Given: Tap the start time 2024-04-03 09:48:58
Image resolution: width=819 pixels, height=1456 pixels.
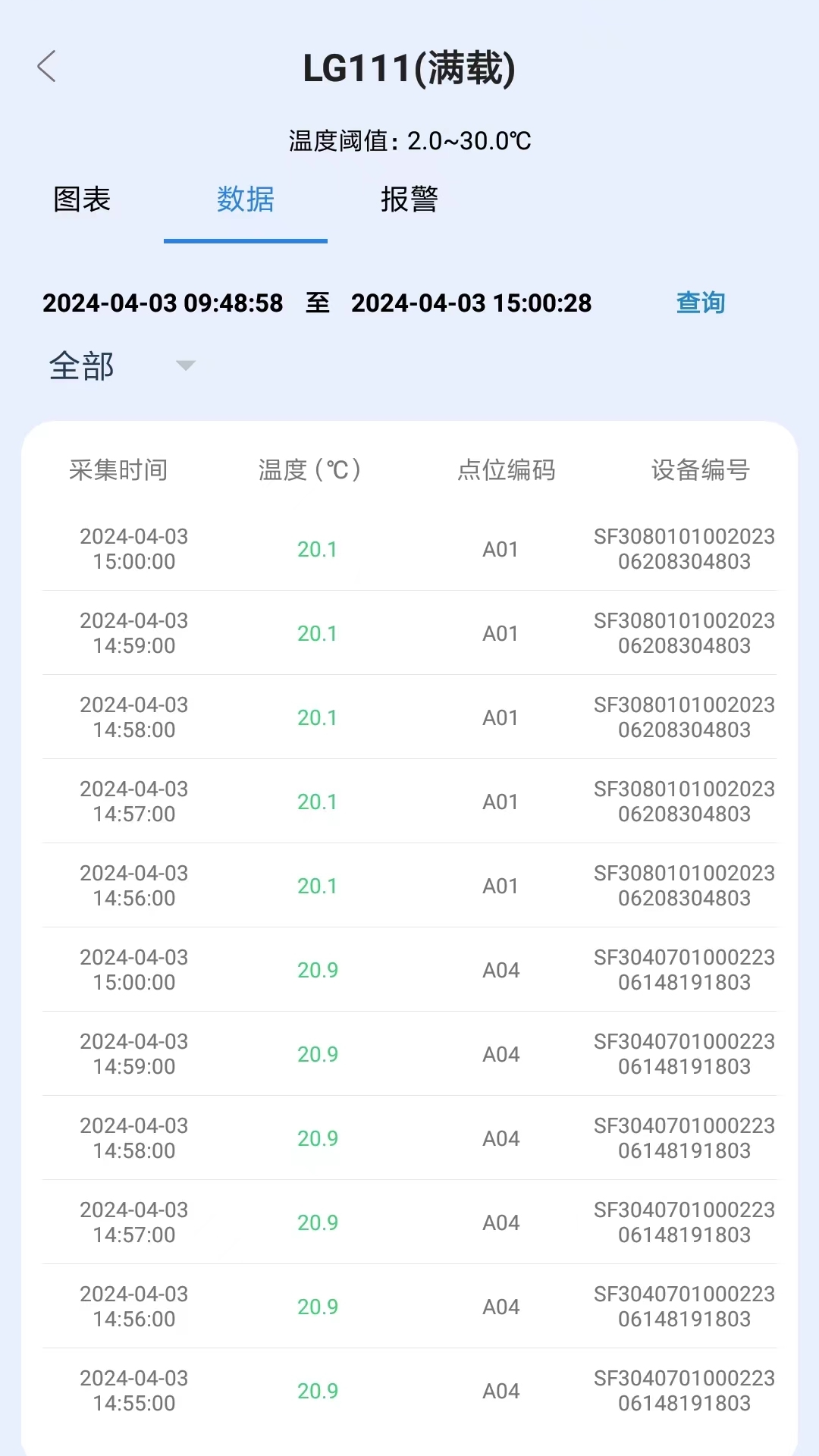Looking at the screenshot, I should pyautogui.click(x=163, y=303).
